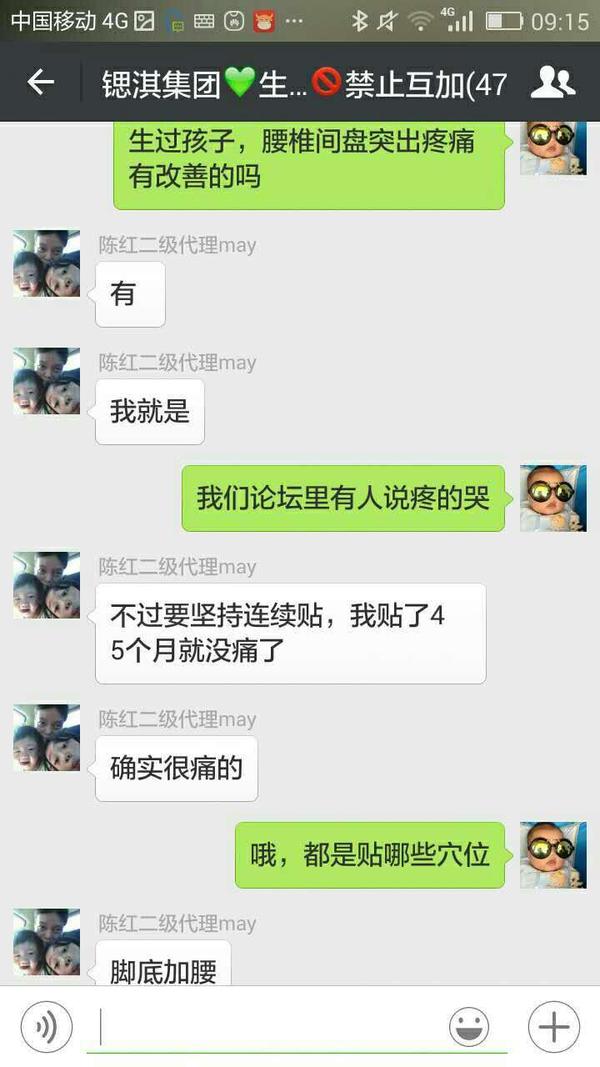Open avatar of sender of '有'

[x=46, y=264]
